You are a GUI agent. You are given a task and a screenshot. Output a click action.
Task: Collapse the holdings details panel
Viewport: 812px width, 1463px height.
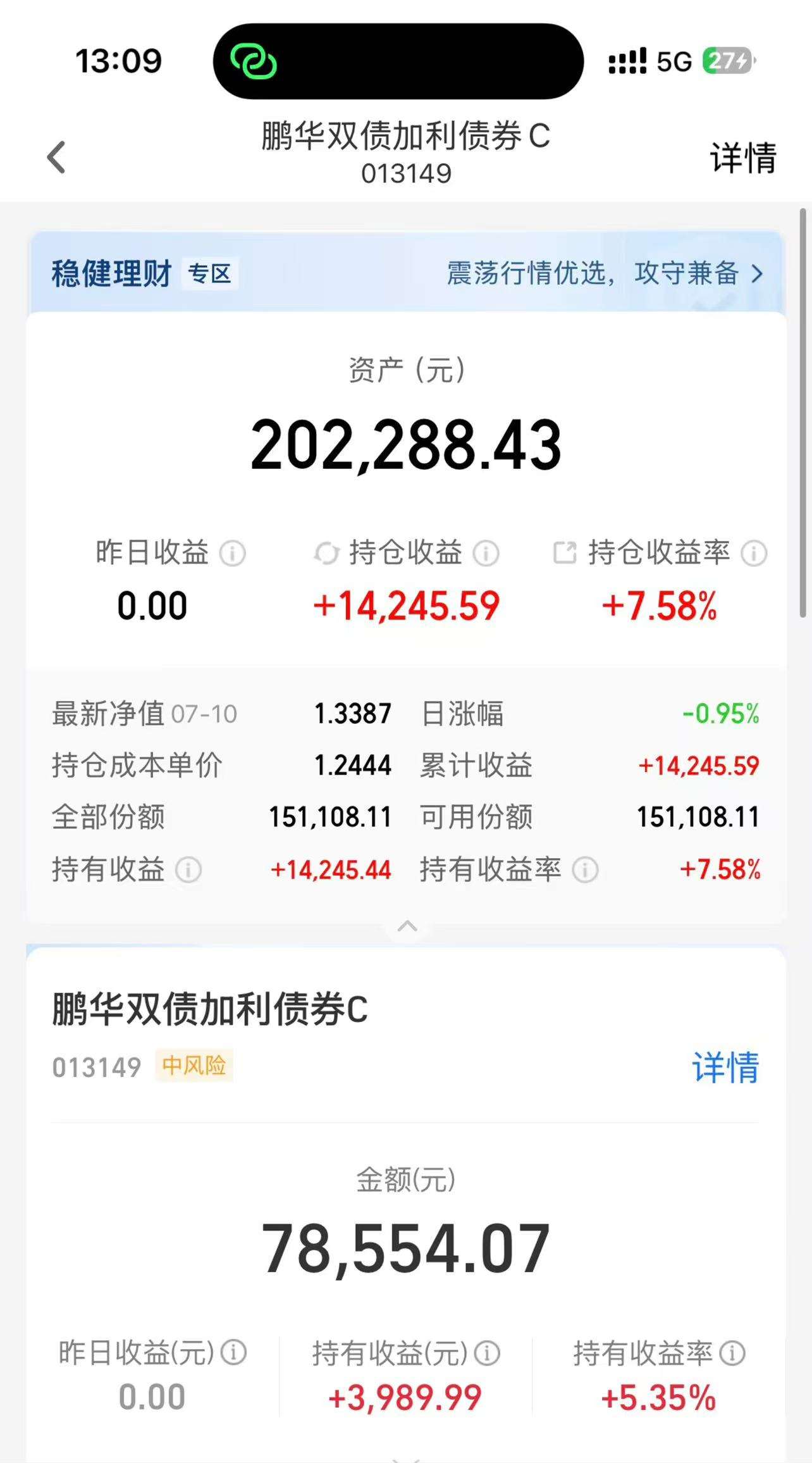click(x=407, y=926)
